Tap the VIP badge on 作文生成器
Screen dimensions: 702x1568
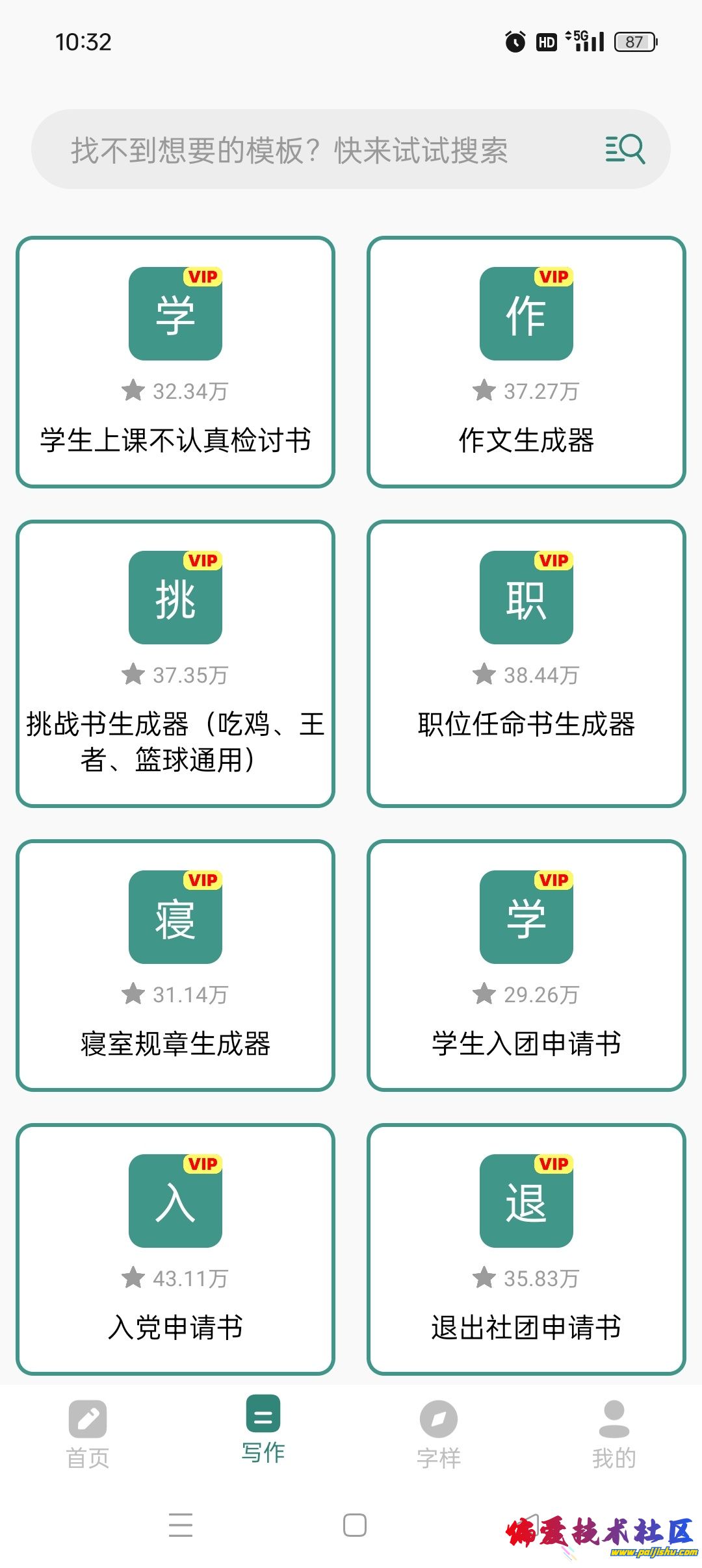coord(553,277)
